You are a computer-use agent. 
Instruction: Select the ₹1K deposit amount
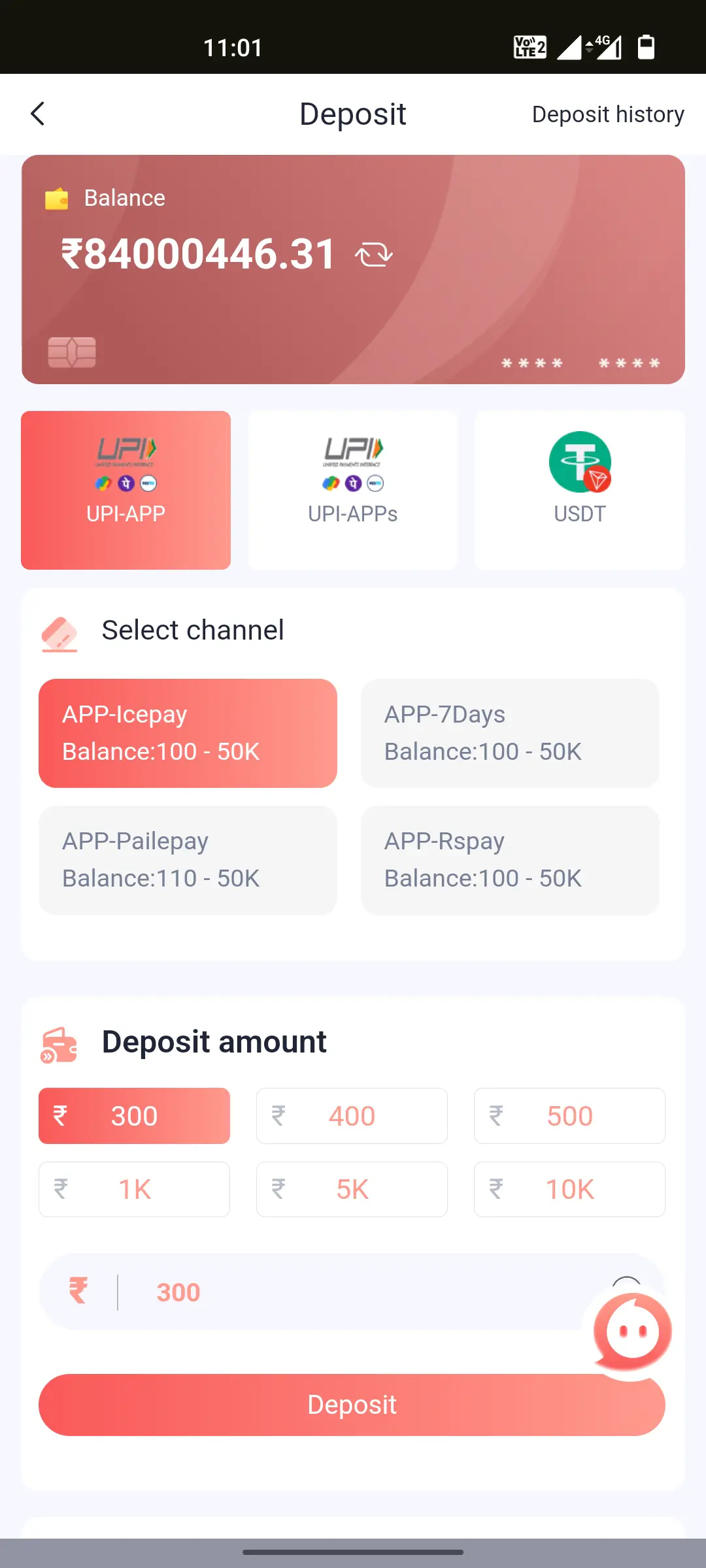134,1189
